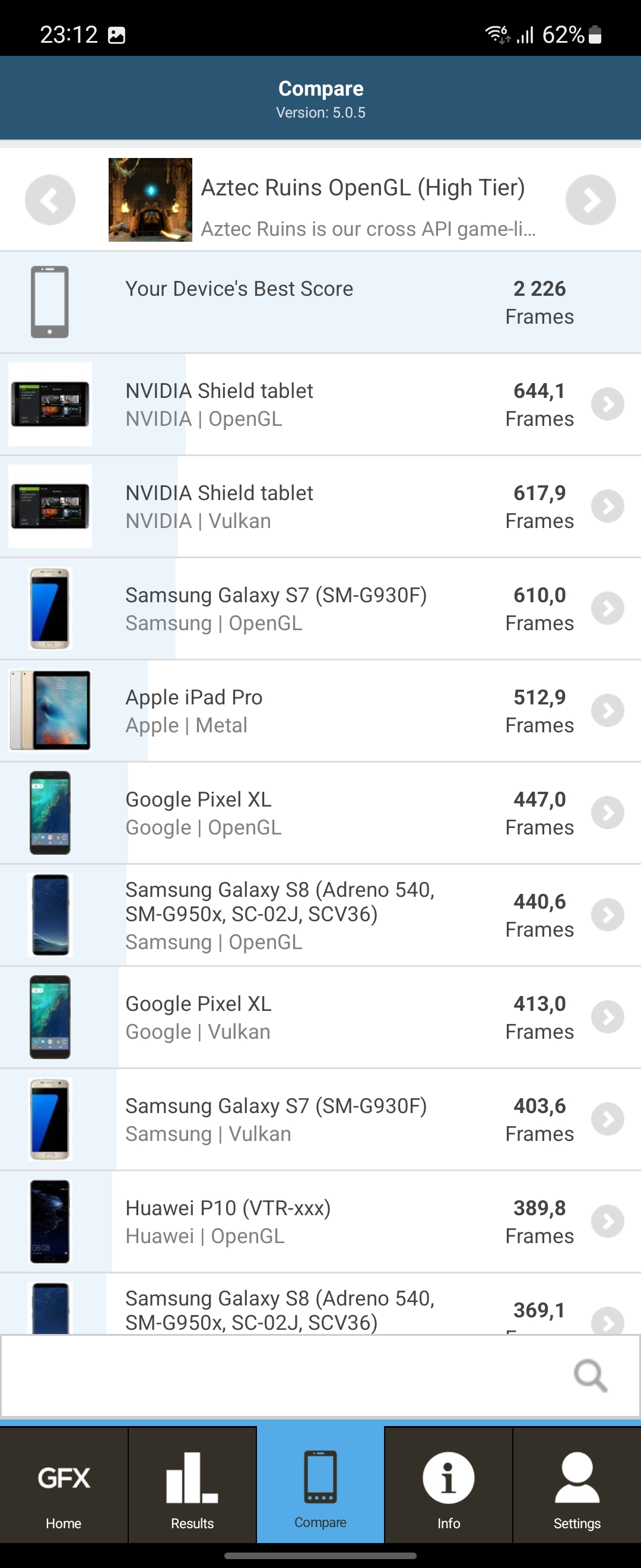Viewport: 641px width, 1568px height.
Task: Open Google Pixel XL OpenGL result
Action: [x=320, y=813]
